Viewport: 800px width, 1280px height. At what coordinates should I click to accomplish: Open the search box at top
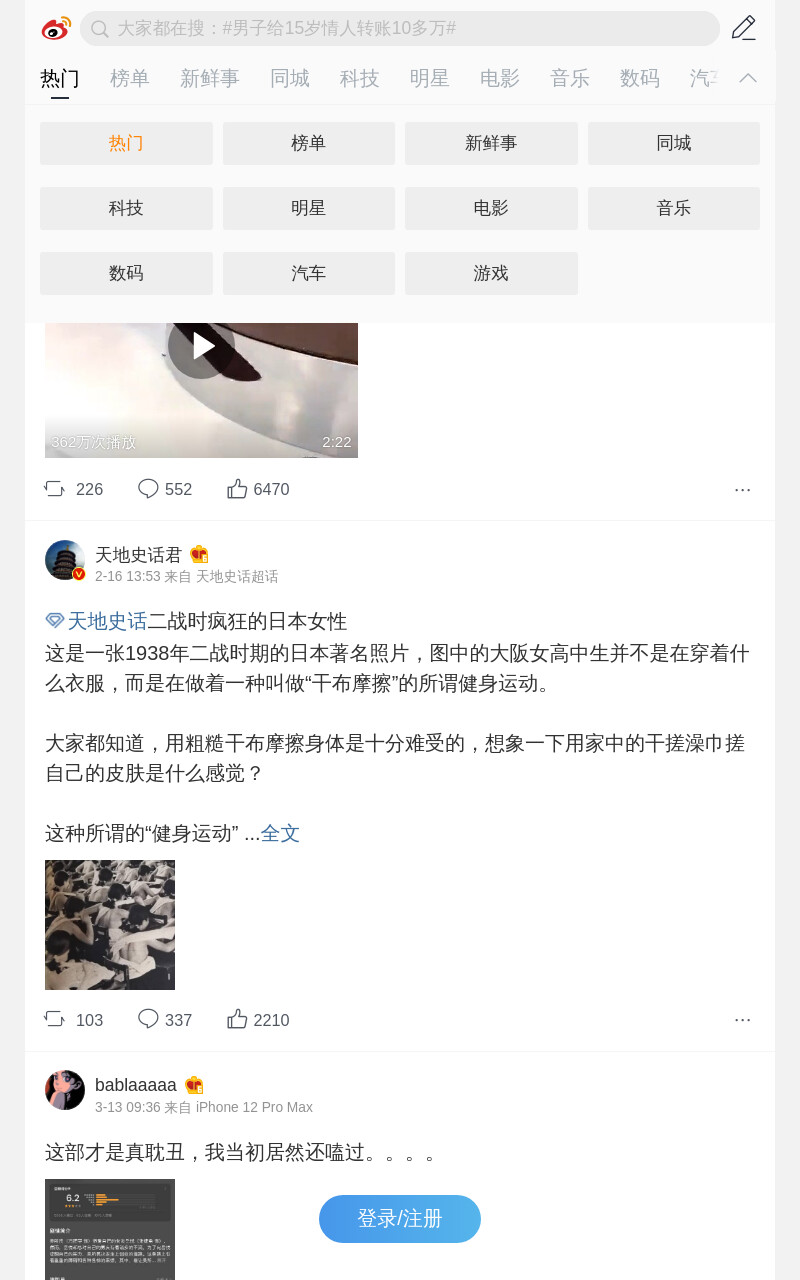click(400, 28)
